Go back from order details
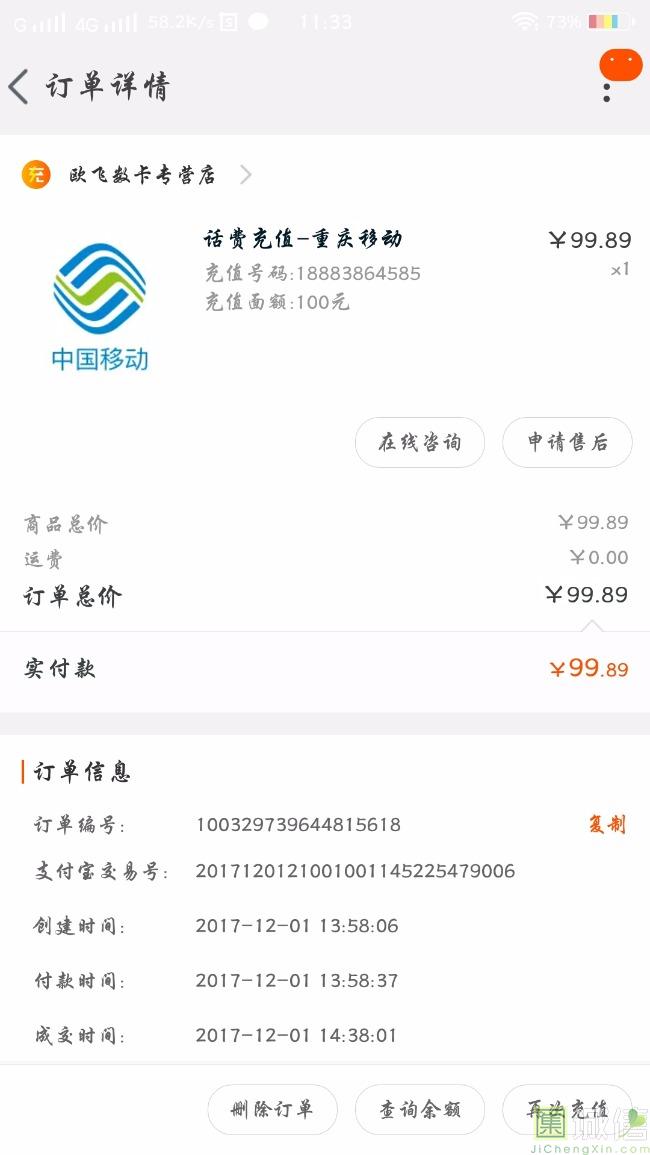650x1155 pixels. (x=20, y=87)
